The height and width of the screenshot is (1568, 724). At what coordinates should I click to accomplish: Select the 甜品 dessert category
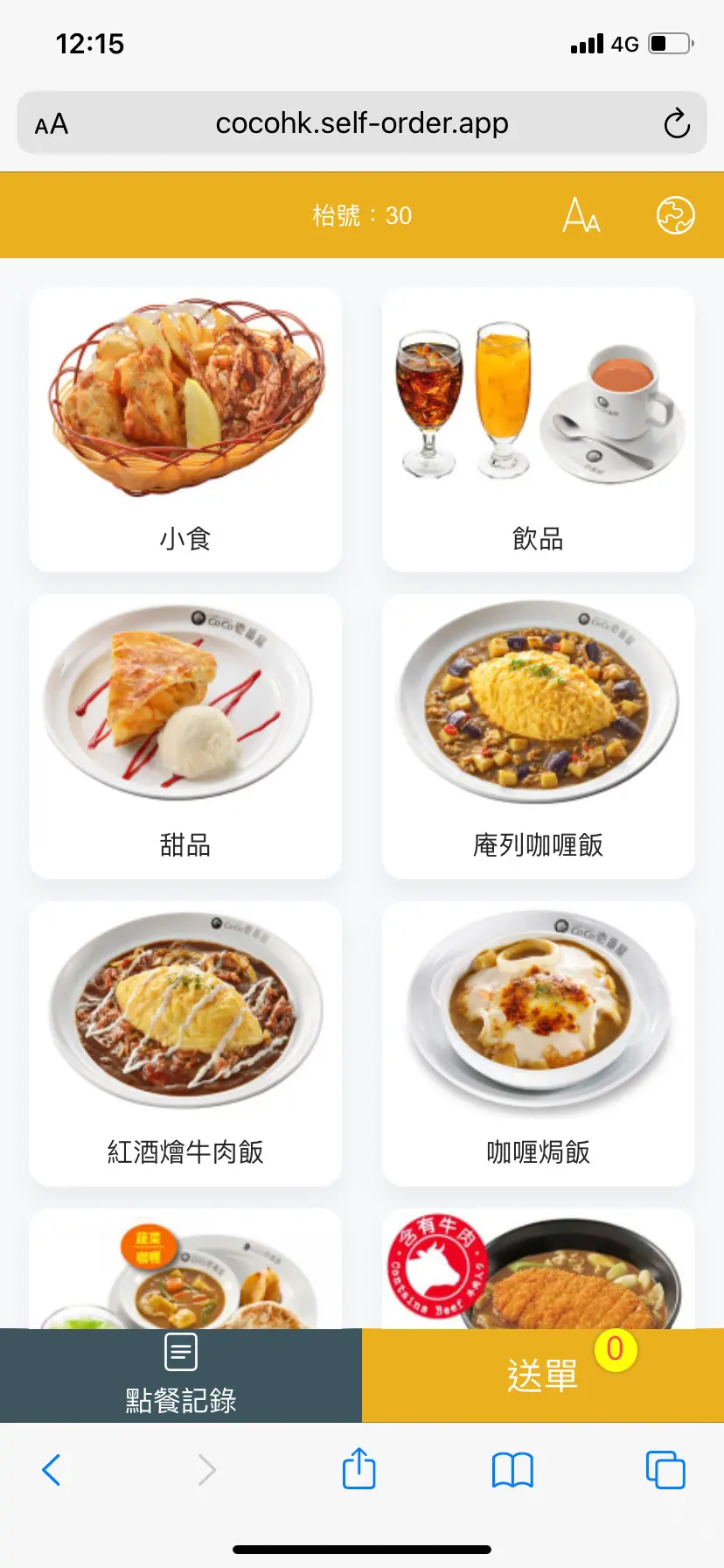tap(185, 737)
